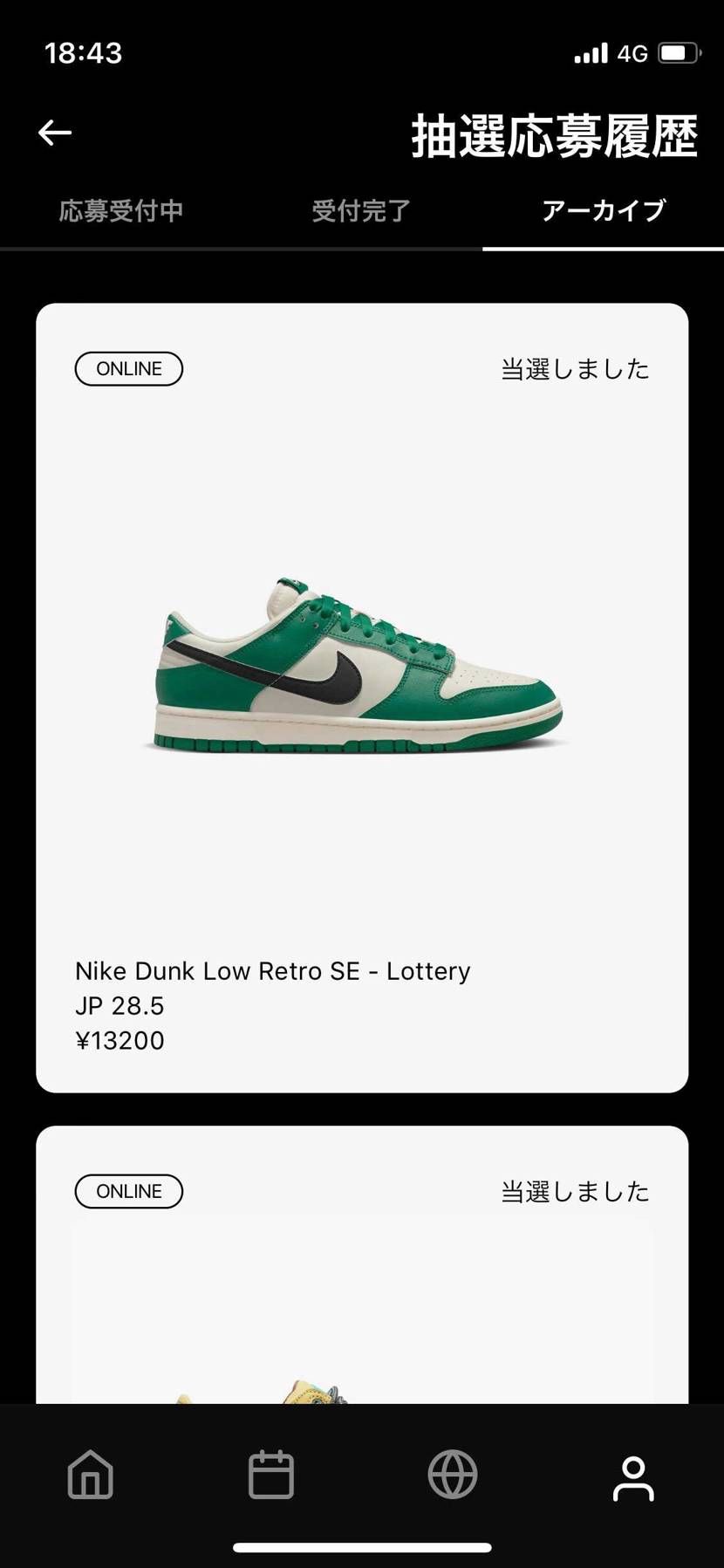This screenshot has width=724, height=1568.
Task: Switch to the 受付完了 tab
Action: (x=361, y=211)
